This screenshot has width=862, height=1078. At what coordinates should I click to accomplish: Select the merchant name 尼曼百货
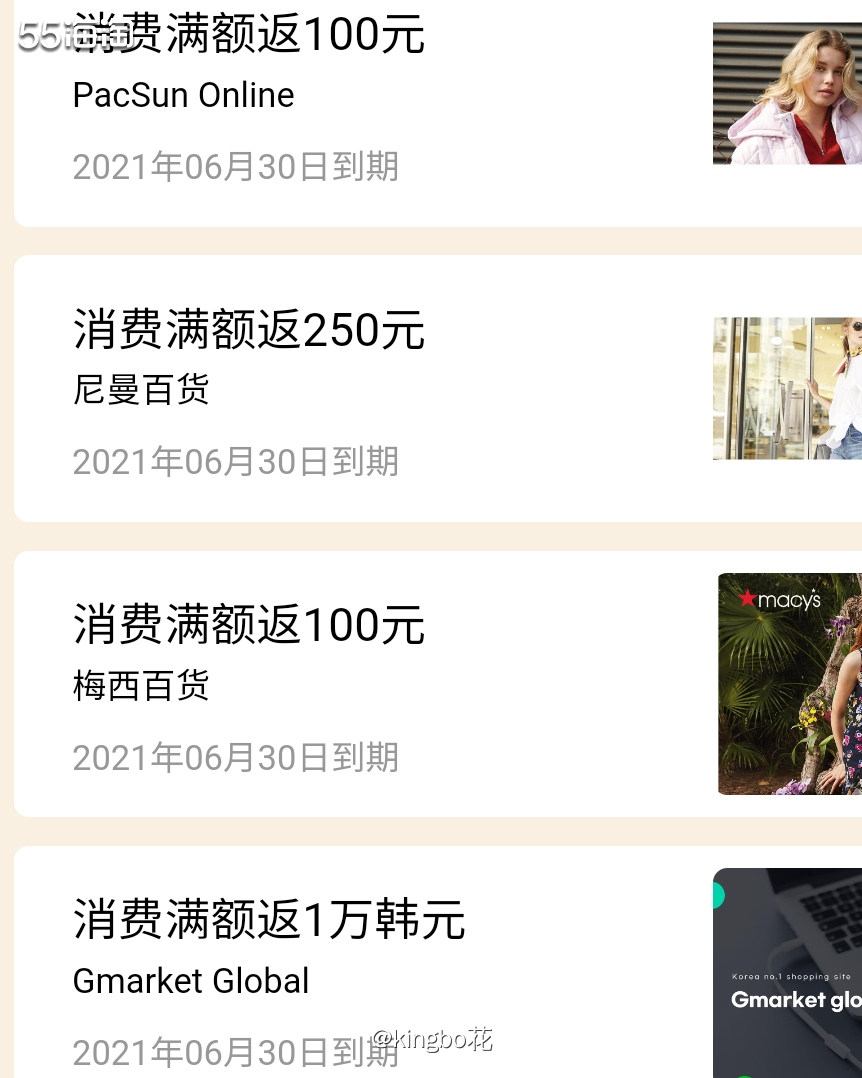pyautogui.click(x=141, y=391)
